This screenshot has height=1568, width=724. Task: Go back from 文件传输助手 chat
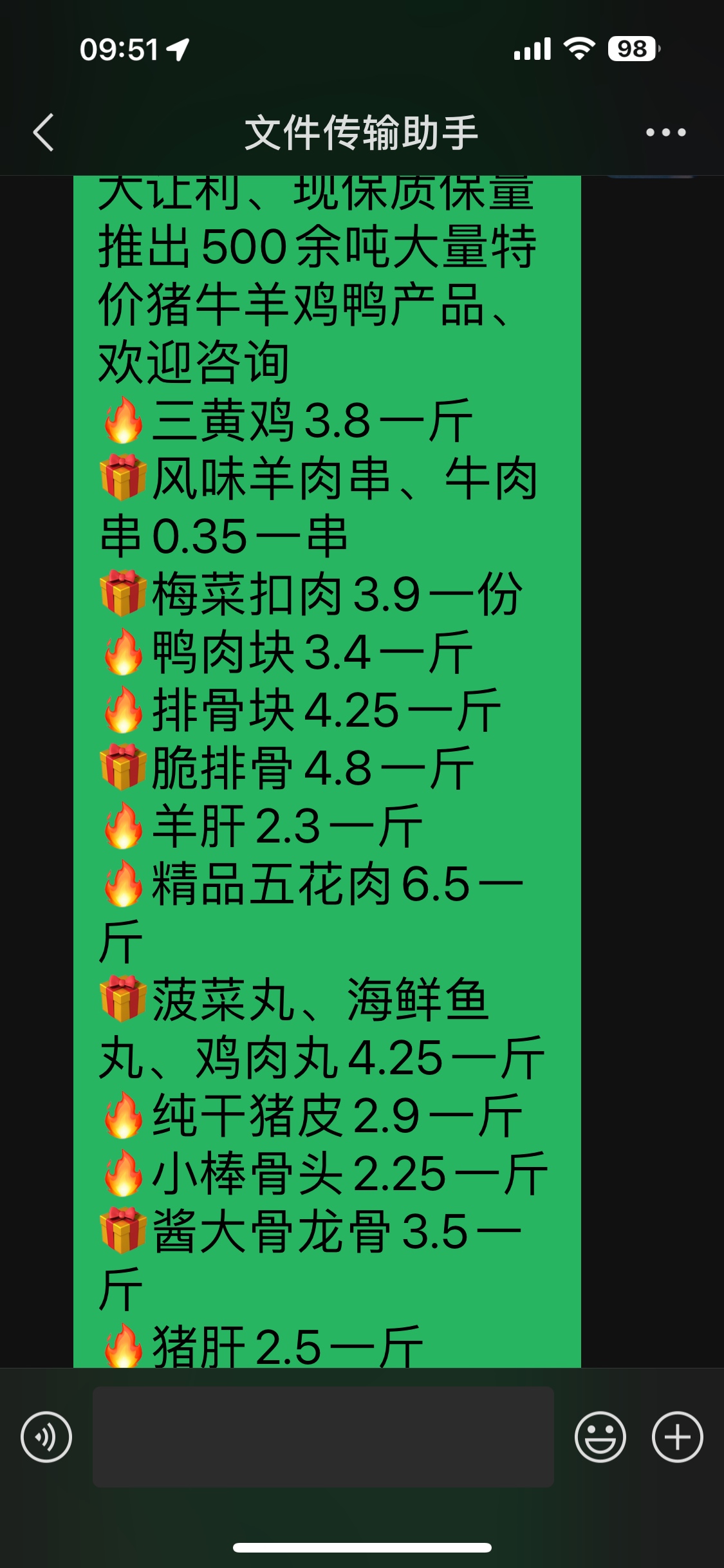click(43, 133)
